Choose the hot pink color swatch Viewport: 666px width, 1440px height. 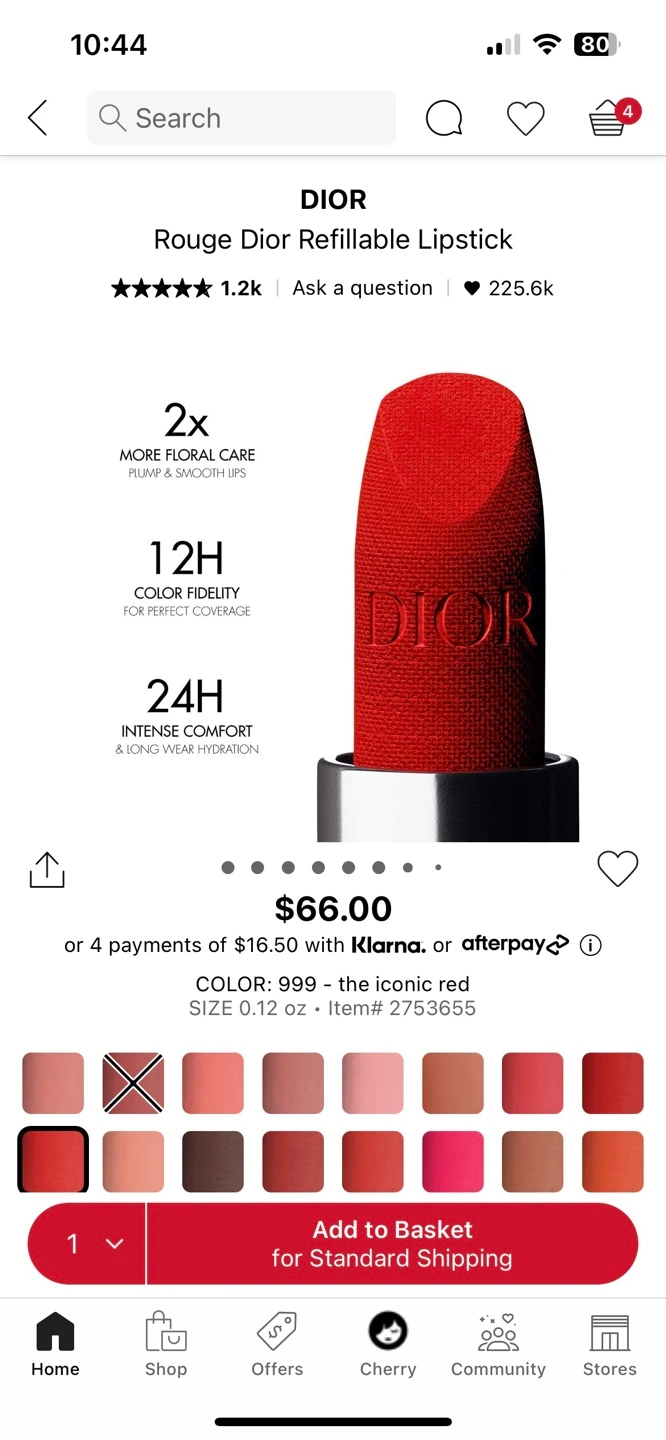tap(453, 1161)
